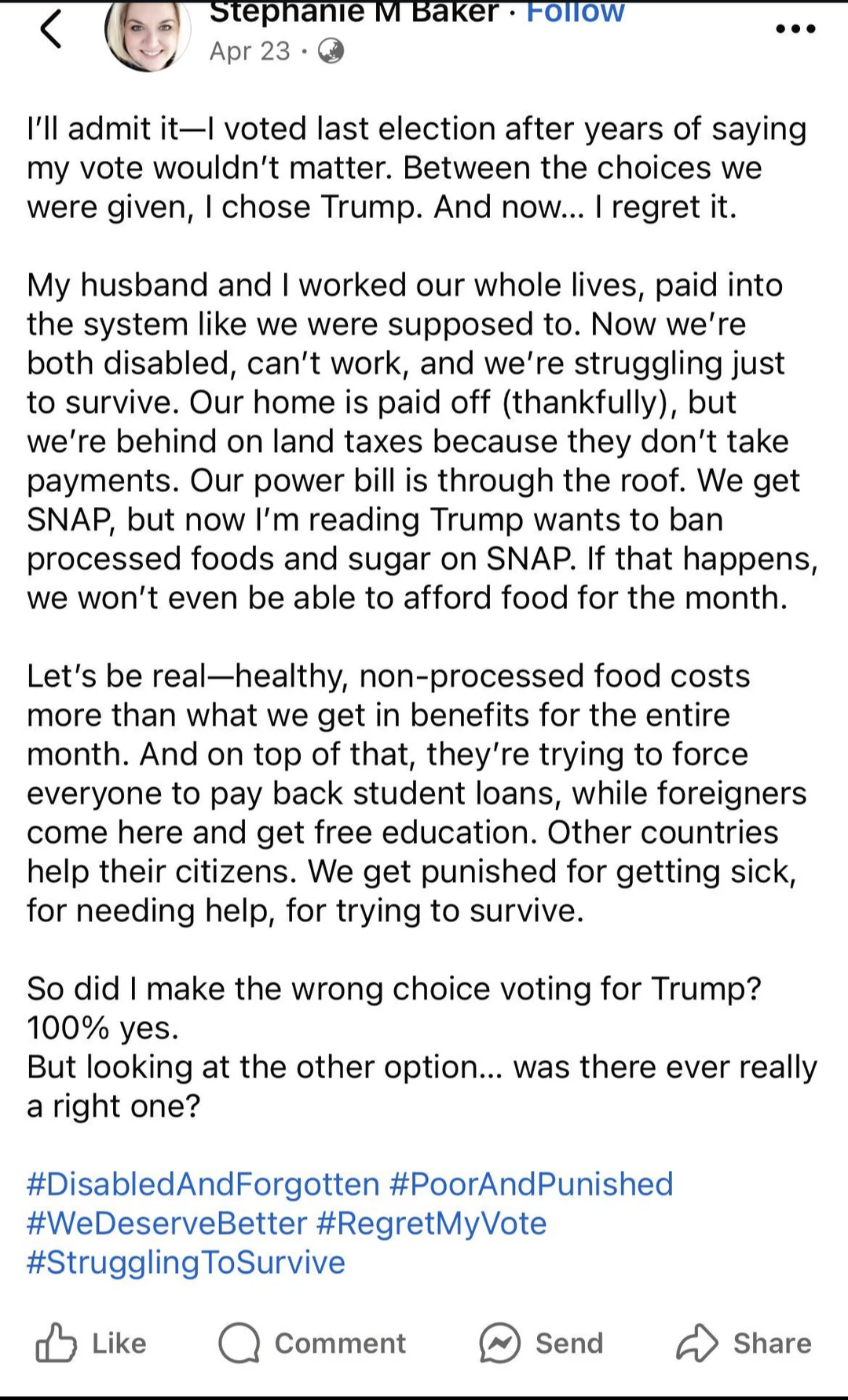Screen dimensions: 848x1400
Task: Open the three-dot post options menu
Action: pyautogui.click(x=795, y=29)
